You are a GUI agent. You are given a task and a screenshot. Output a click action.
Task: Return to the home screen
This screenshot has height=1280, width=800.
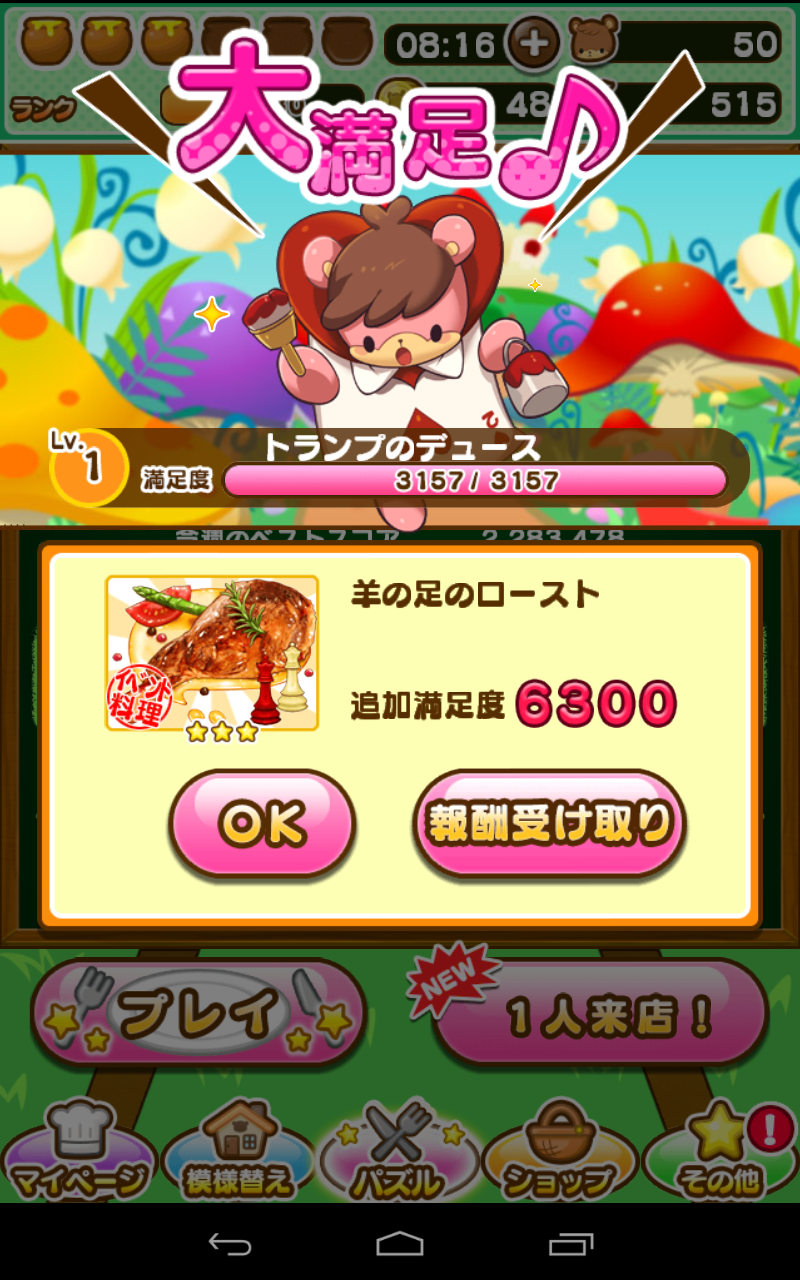tap(400, 1243)
